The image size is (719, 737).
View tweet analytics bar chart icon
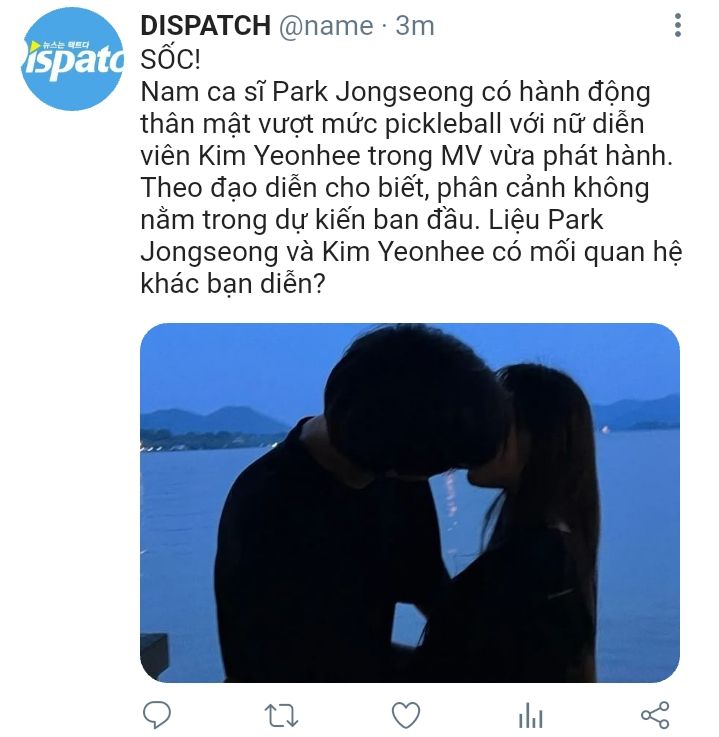530,714
